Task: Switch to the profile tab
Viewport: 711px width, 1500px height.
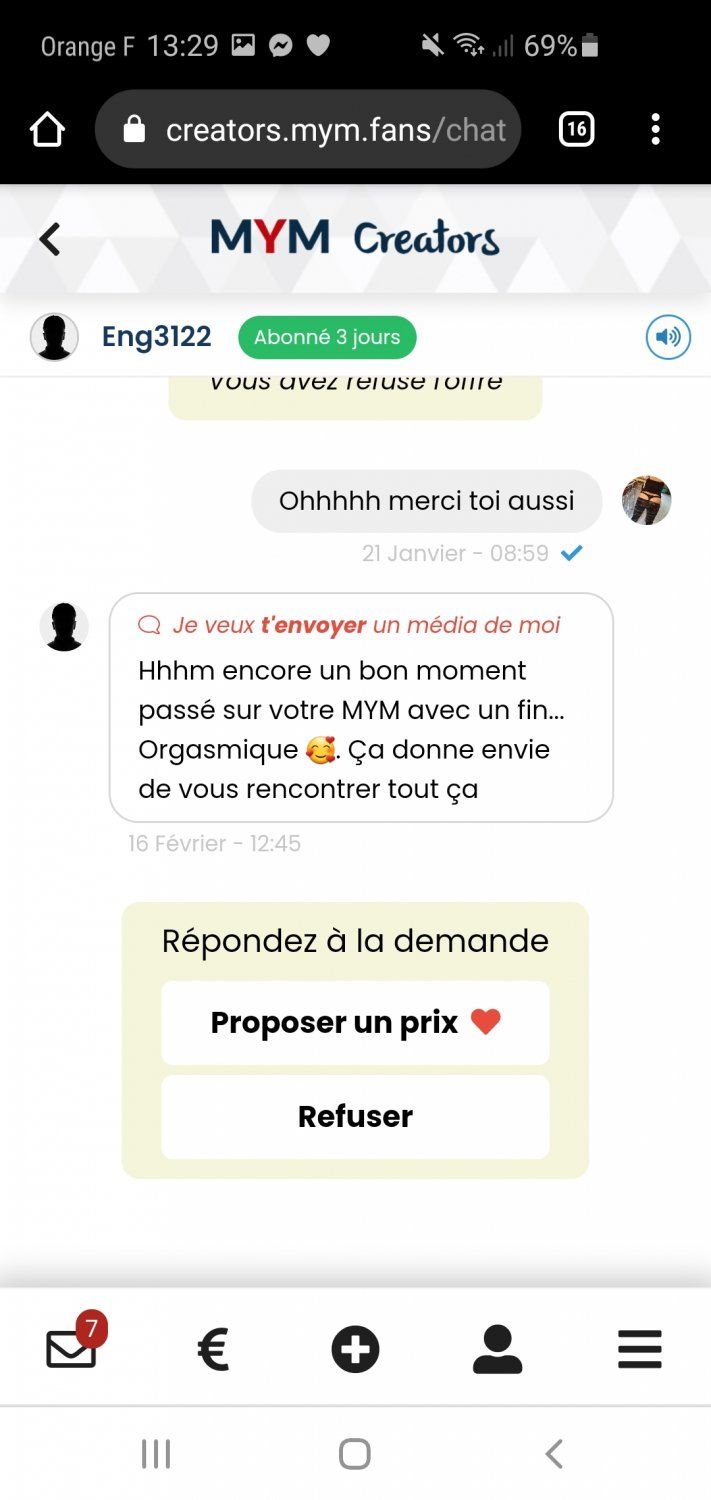Action: click(497, 1349)
